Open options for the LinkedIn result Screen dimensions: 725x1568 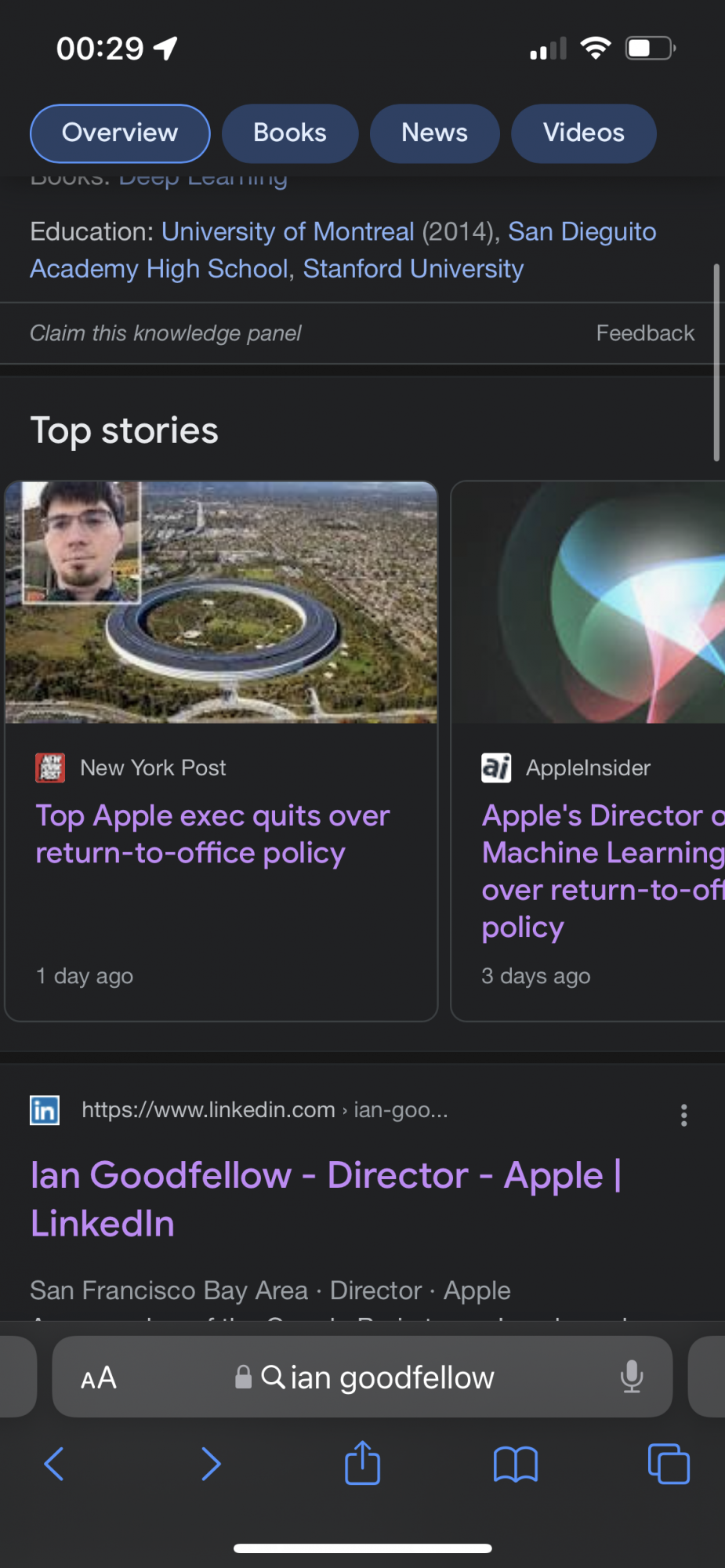[683, 1115]
